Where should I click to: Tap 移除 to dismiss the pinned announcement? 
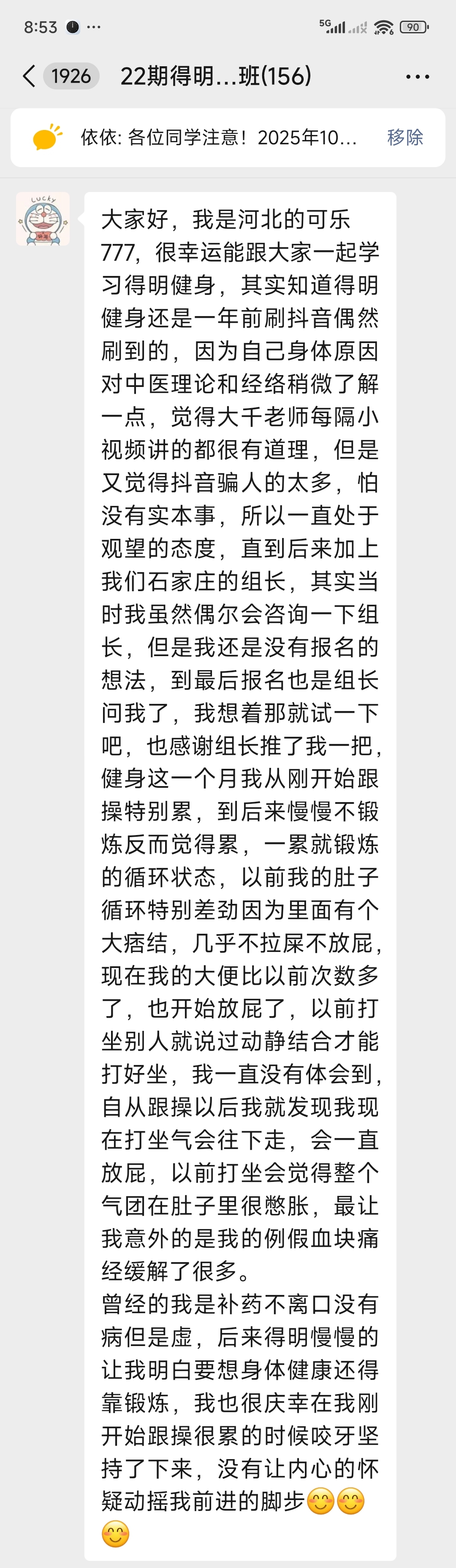click(405, 138)
